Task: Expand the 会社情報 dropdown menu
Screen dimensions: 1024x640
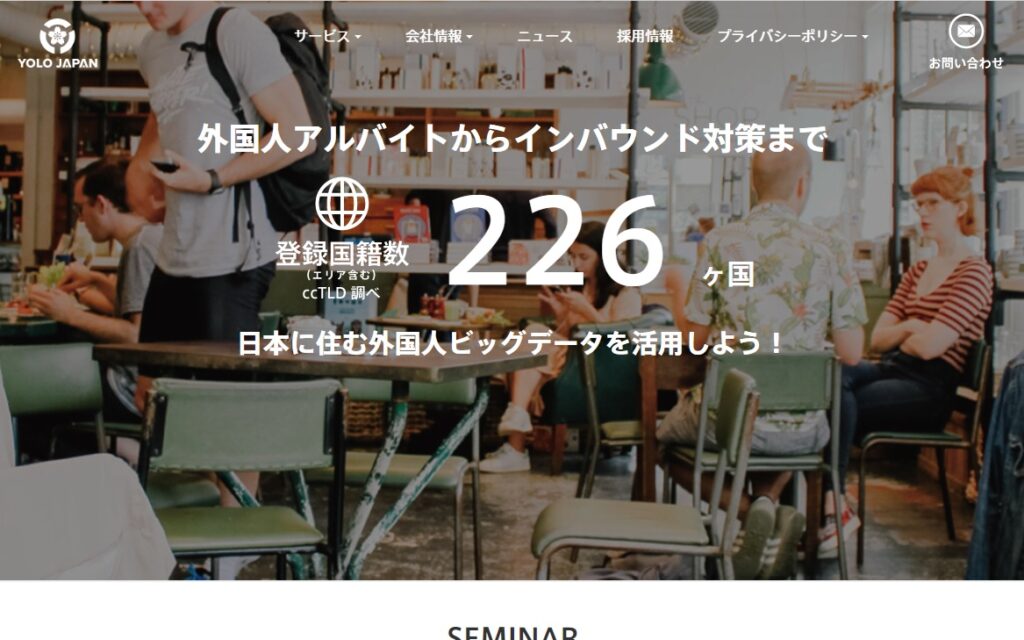Action: 438,36
